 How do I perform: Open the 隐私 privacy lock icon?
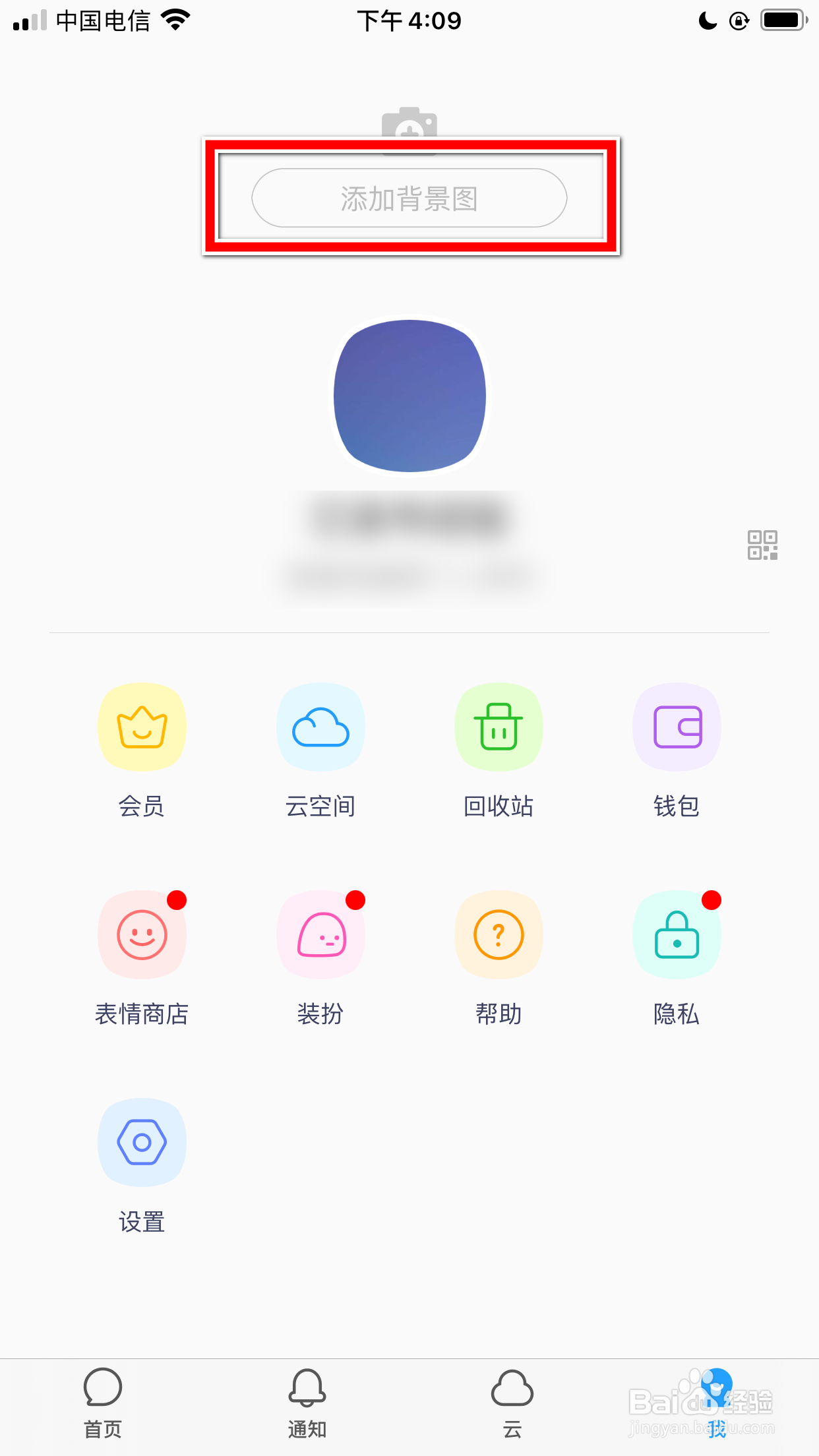coord(677,935)
